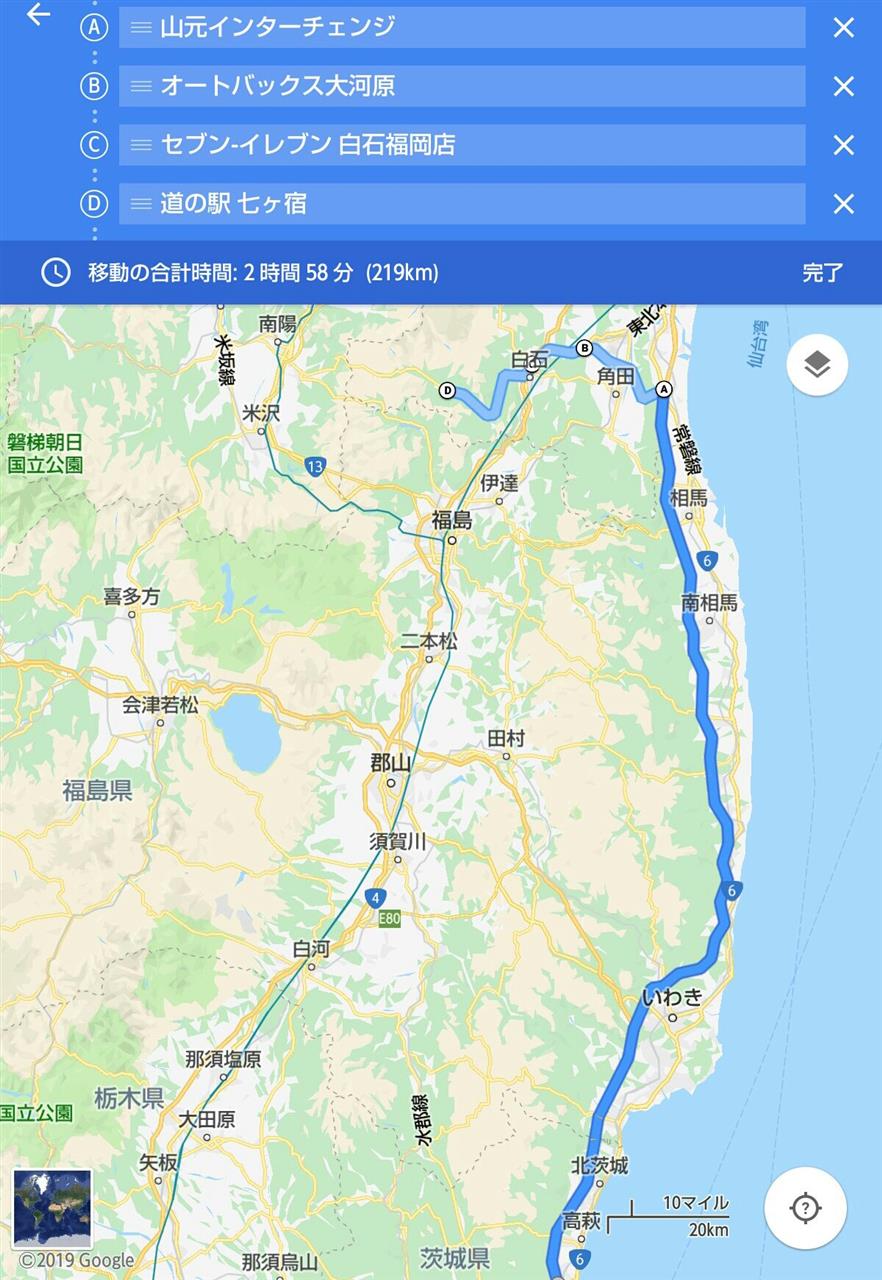The height and width of the screenshot is (1280, 882).
Task: Center the map on my location
Action: pyautogui.click(x=806, y=1208)
